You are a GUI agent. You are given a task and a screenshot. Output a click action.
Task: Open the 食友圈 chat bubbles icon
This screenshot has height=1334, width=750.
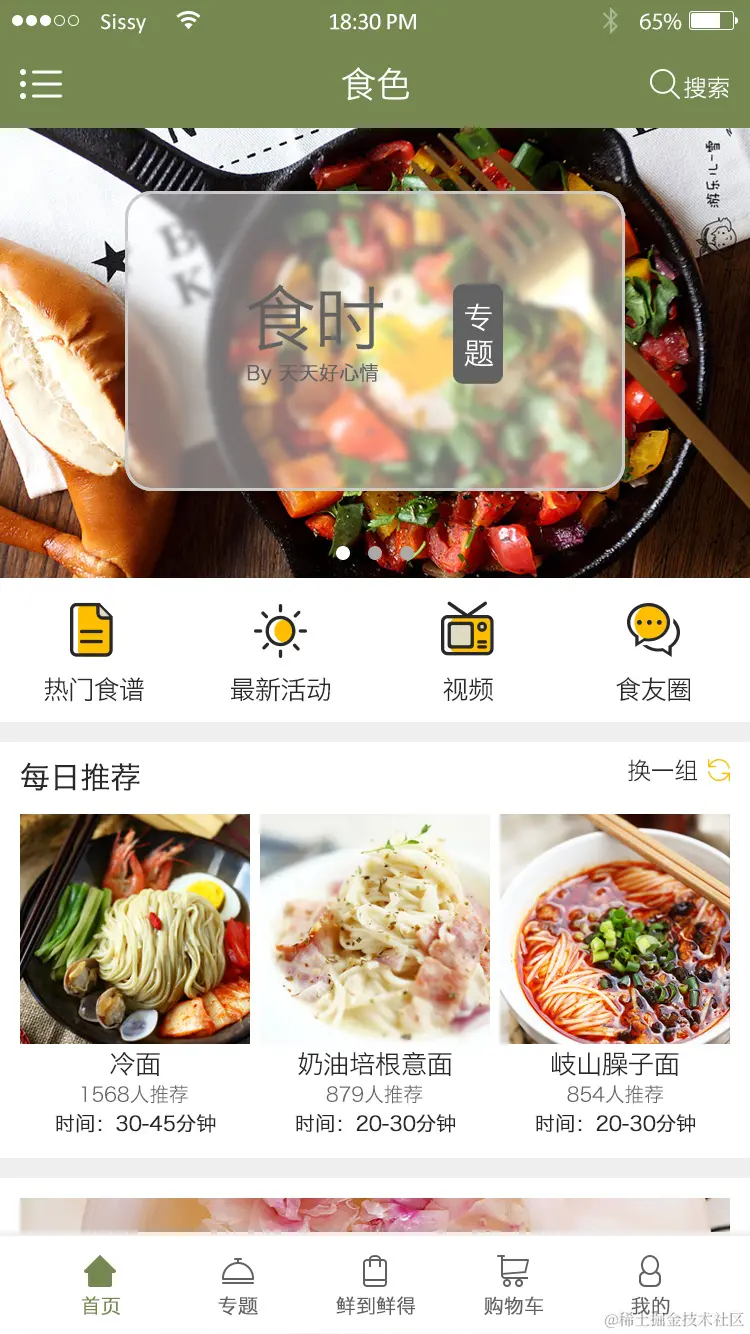pos(652,630)
